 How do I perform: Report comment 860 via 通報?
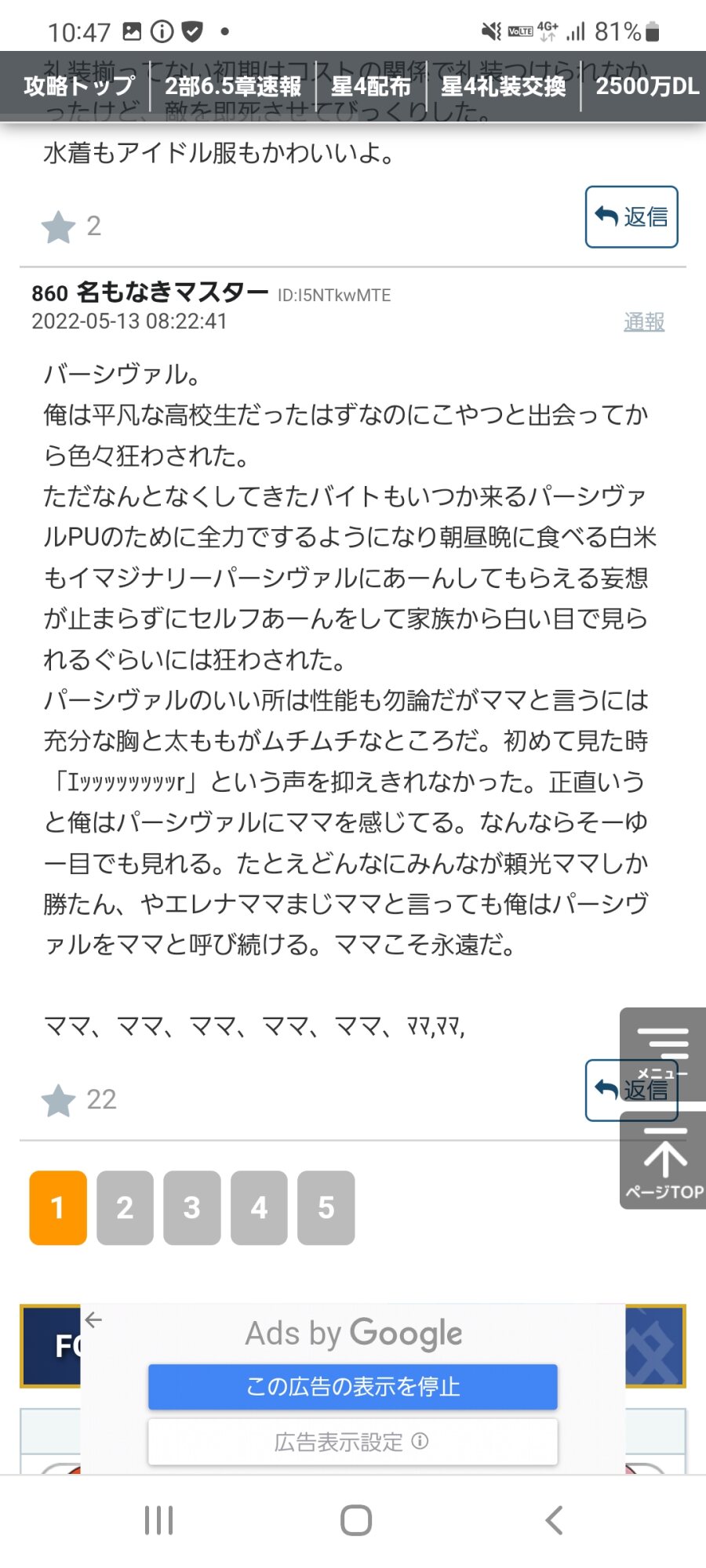coord(644,321)
